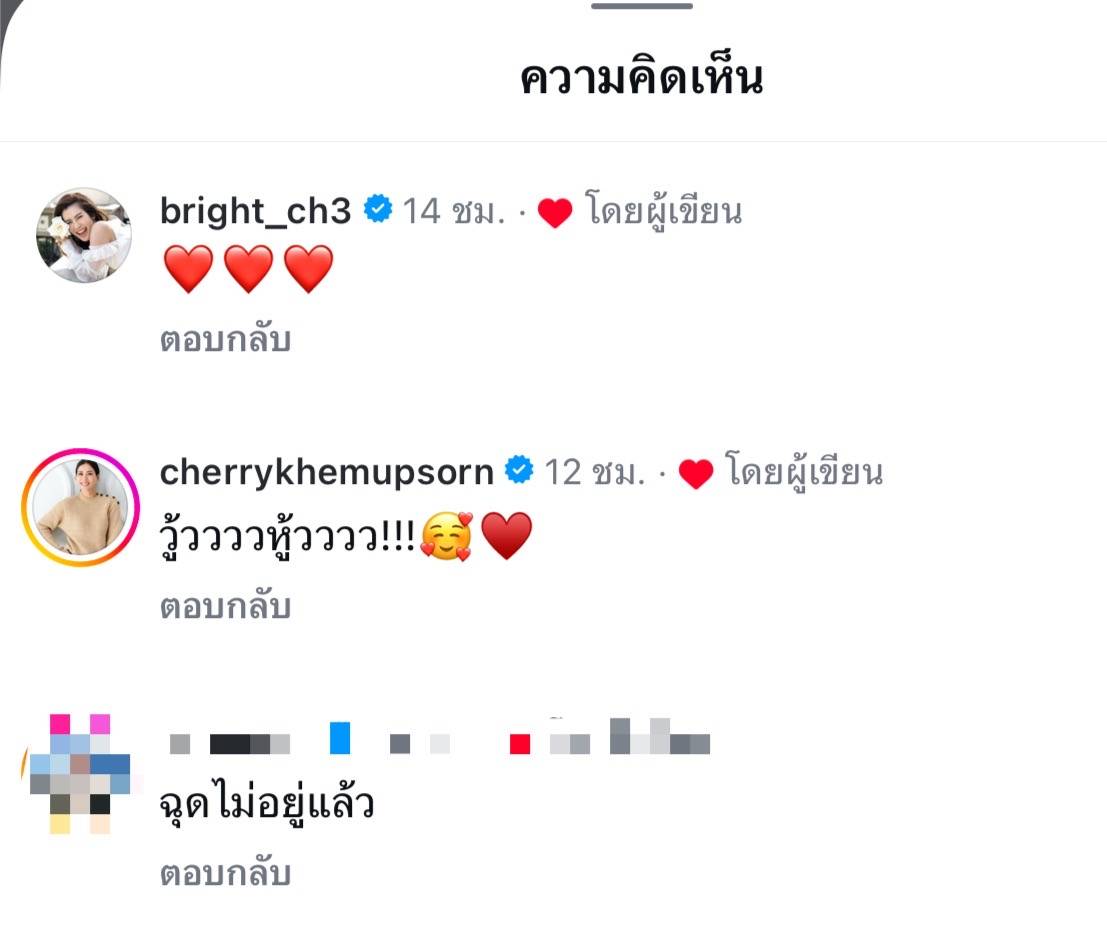Image resolution: width=1107 pixels, height=926 pixels.
Task: Reply to the ฉุดไม่อยู่แล้ว comment
Action: pyautogui.click(x=225, y=874)
